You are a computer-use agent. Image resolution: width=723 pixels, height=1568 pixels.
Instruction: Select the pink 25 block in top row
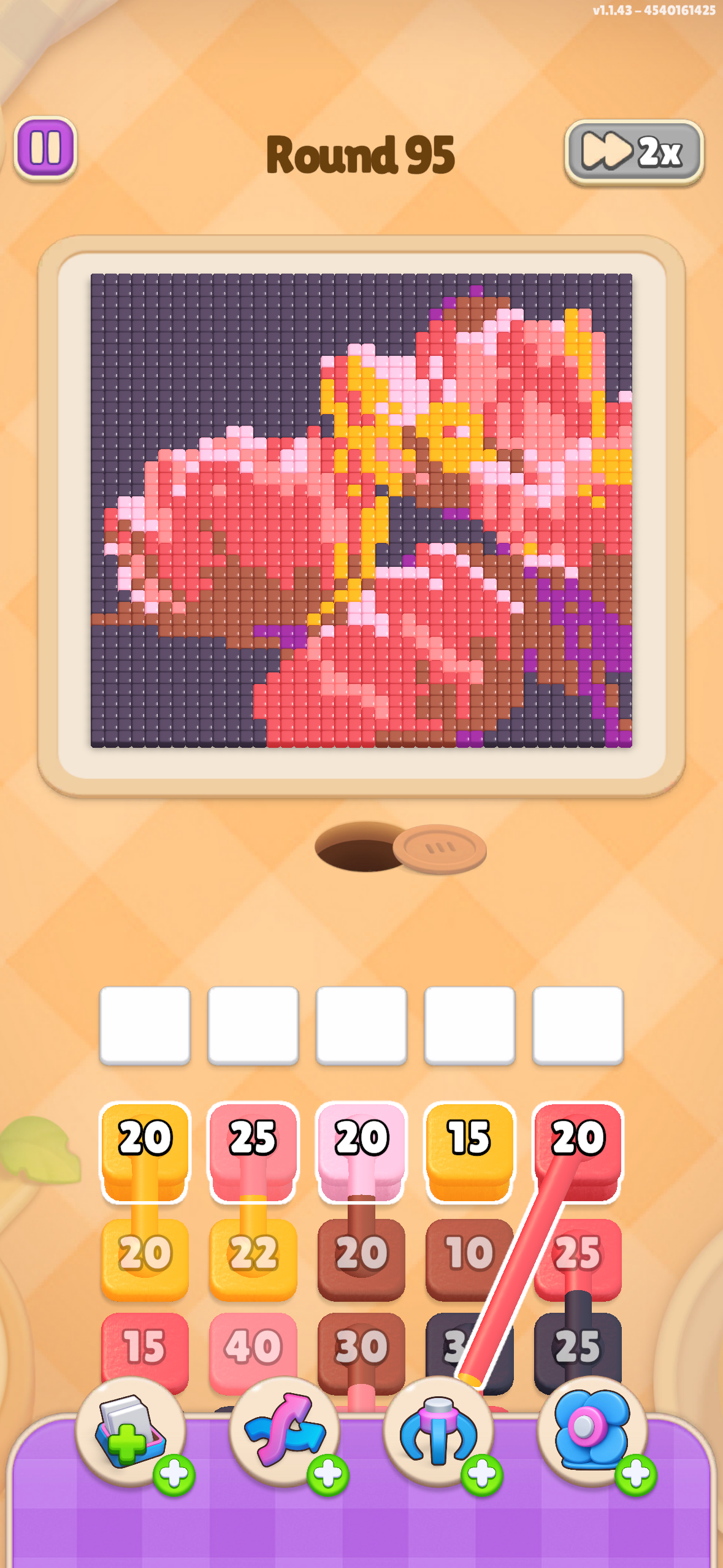[x=253, y=1151]
